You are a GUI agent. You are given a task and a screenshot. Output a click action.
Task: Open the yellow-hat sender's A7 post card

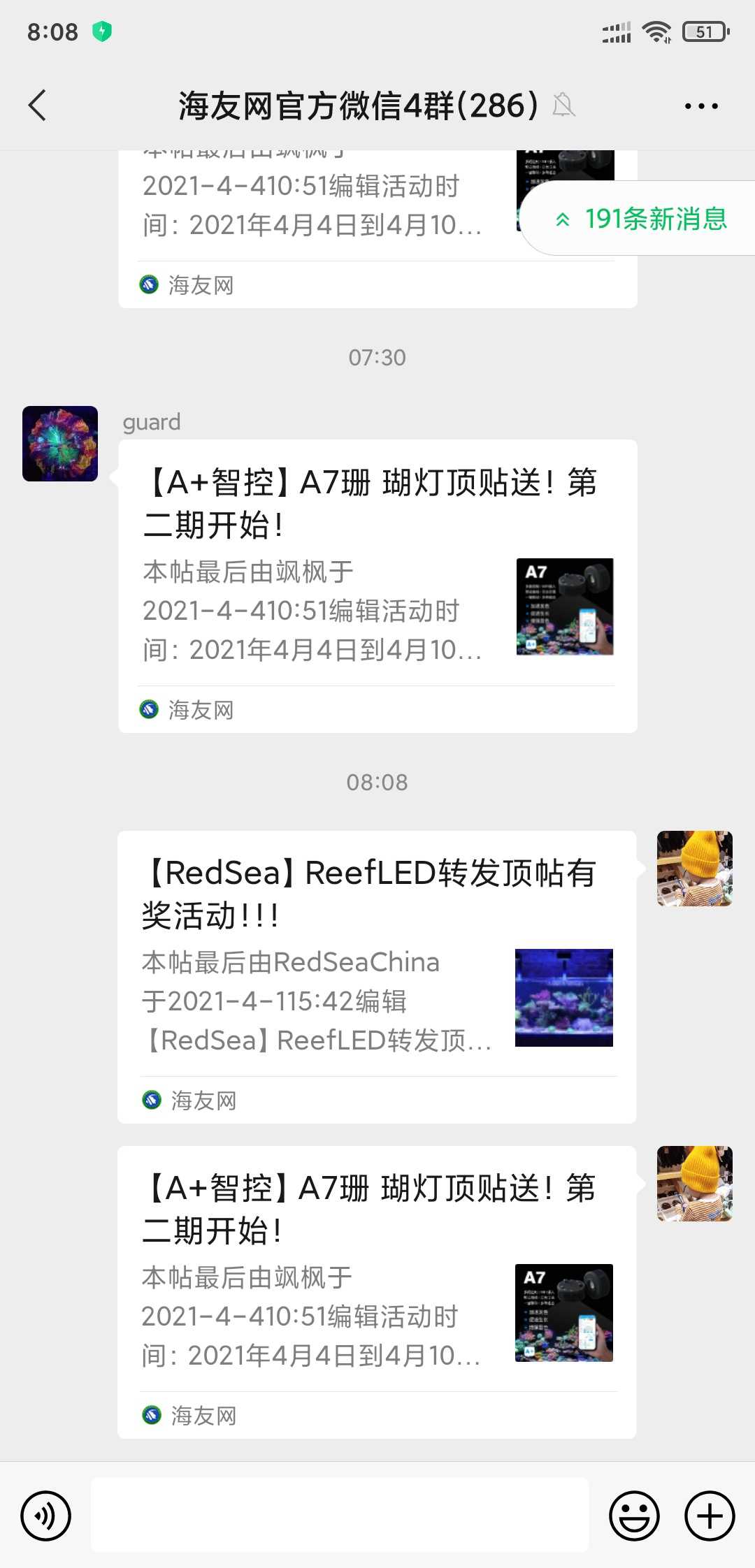[377, 1291]
